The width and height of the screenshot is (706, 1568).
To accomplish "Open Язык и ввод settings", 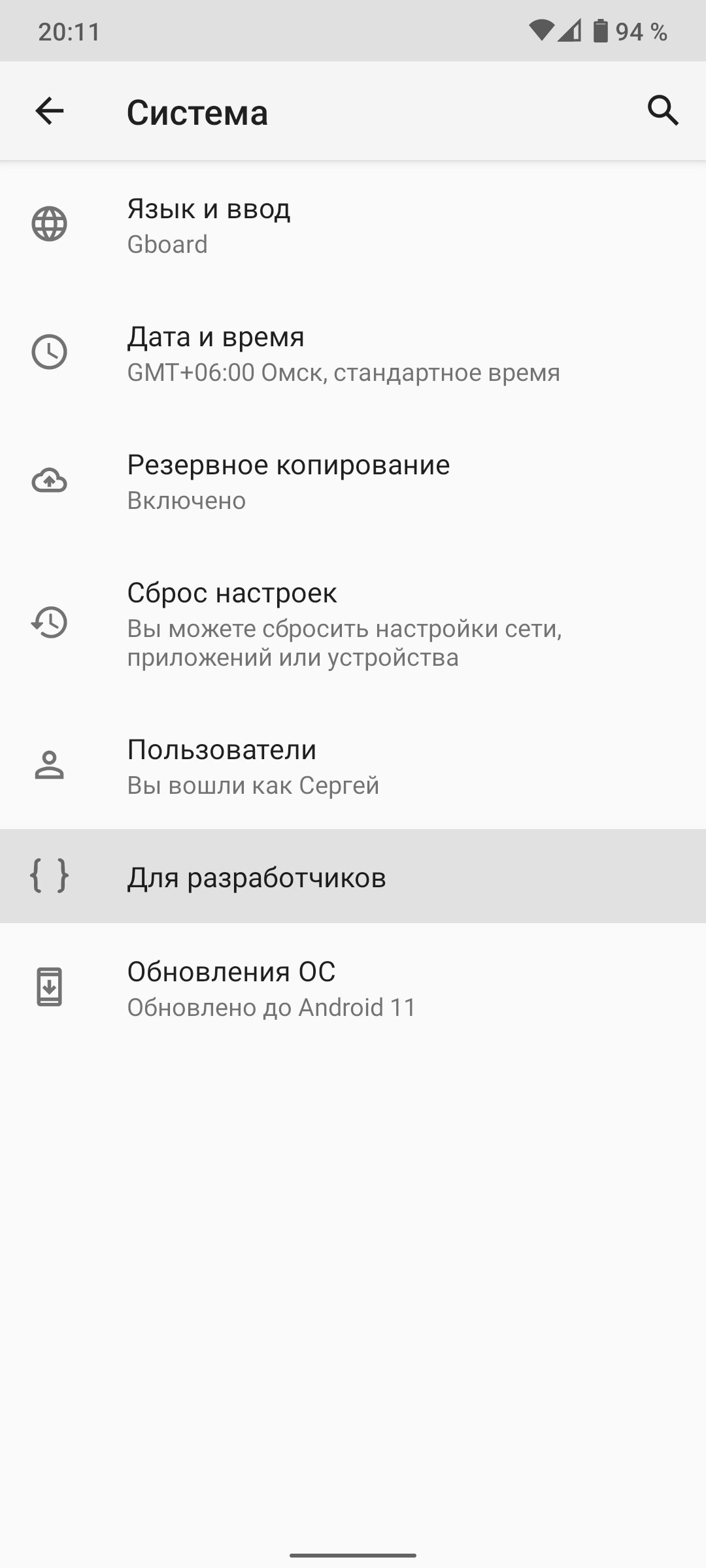I will point(353,225).
